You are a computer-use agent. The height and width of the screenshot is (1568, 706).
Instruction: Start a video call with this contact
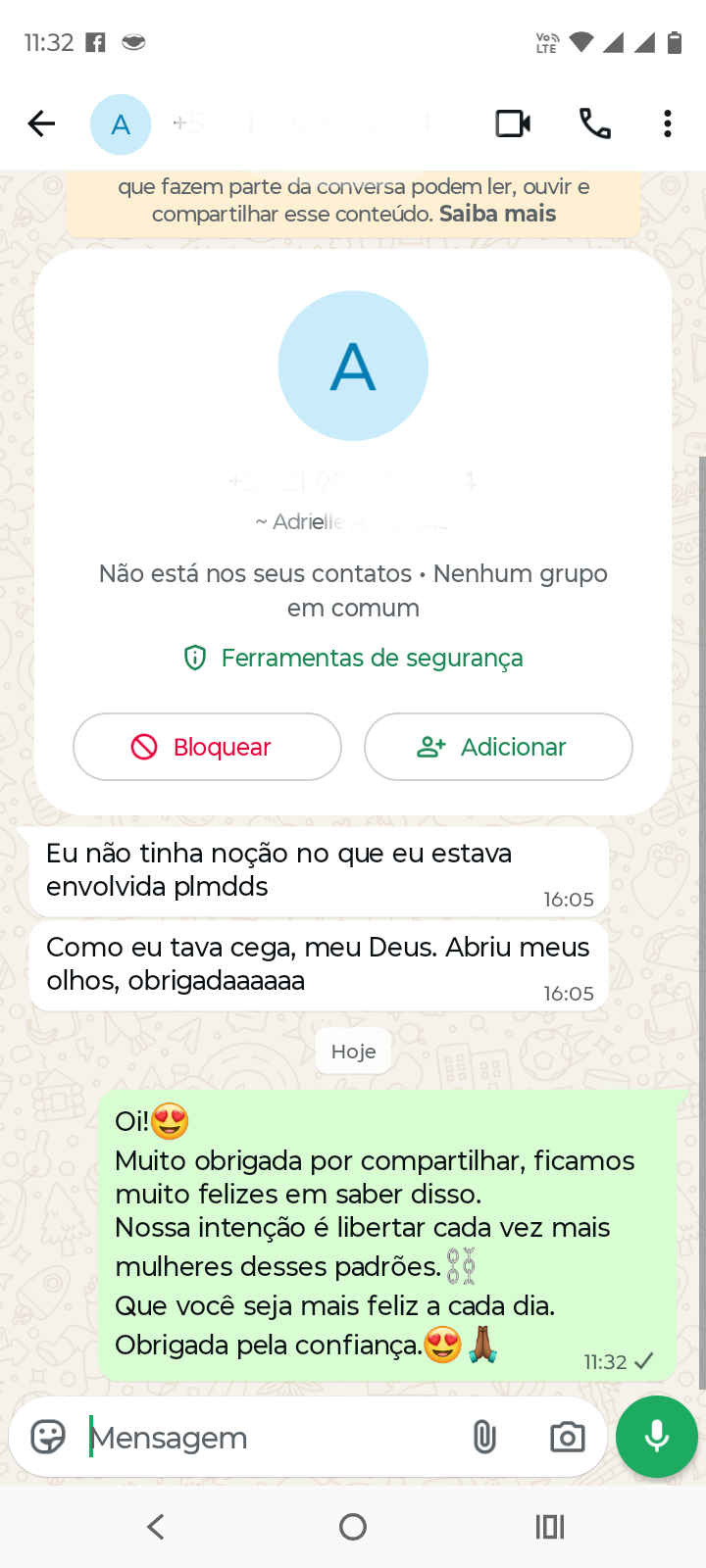(512, 123)
